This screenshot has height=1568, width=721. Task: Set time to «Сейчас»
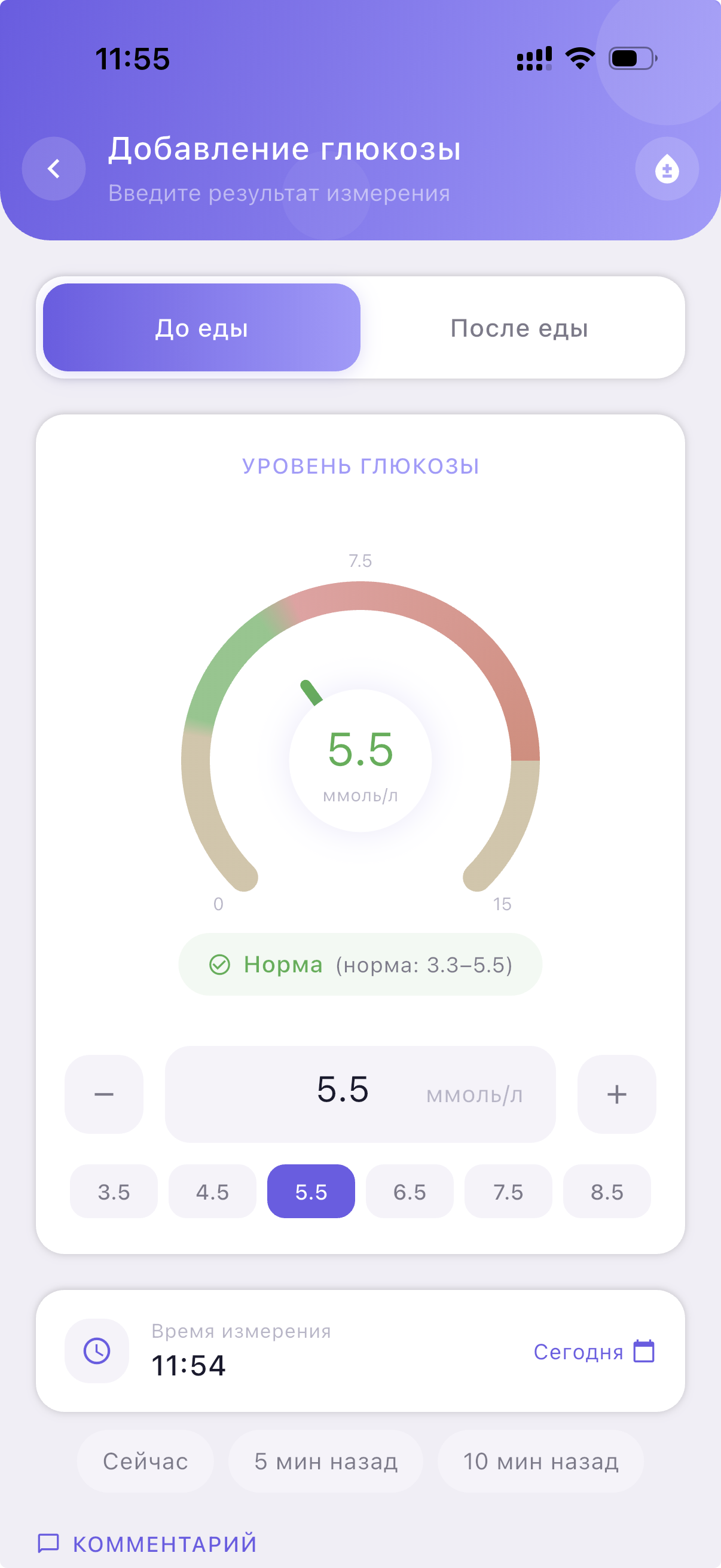[x=145, y=1461]
